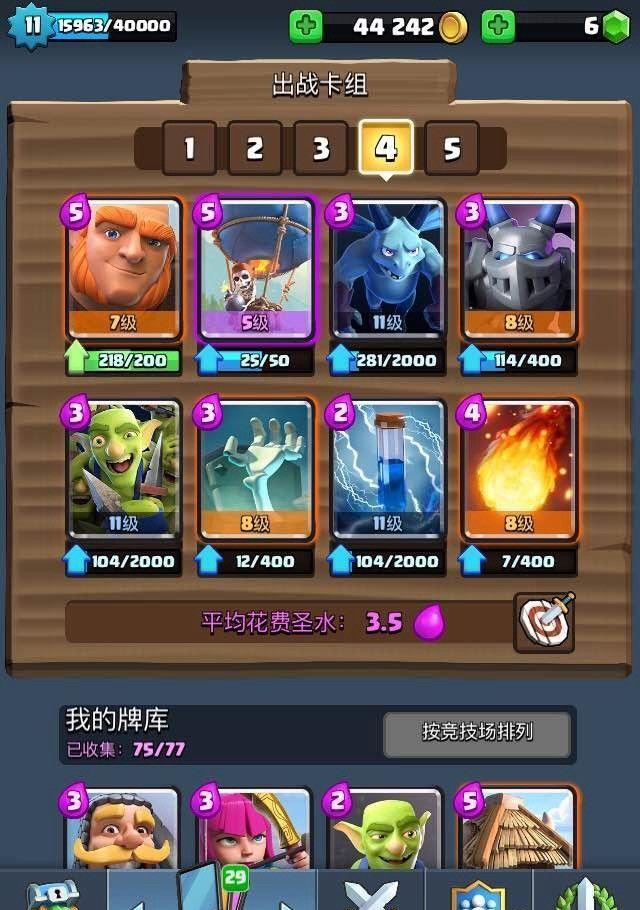
Task: Switch to battle deck 5
Action: [x=452, y=149]
